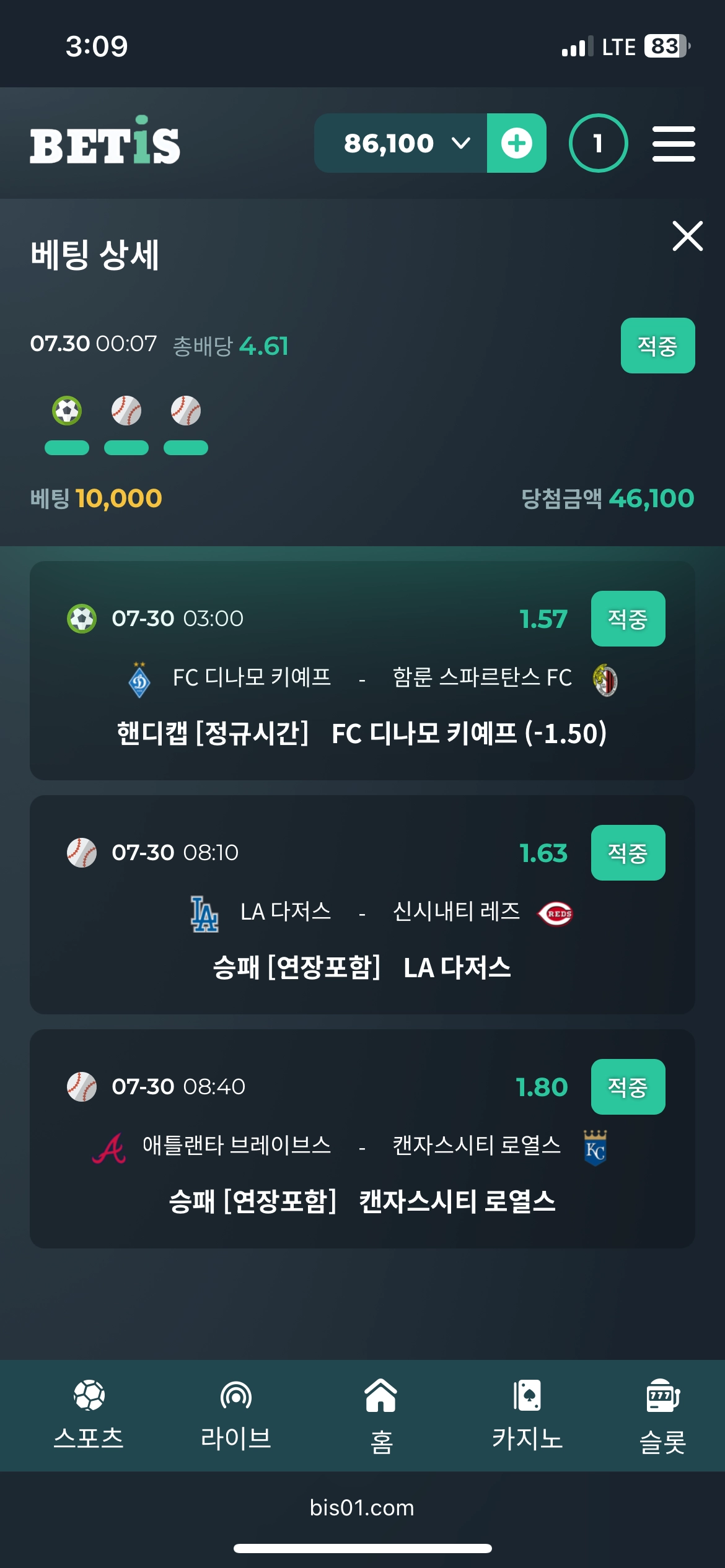Tap the 적중 status badge next to 총배당
Screen dimensions: 725x1568
click(x=659, y=346)
